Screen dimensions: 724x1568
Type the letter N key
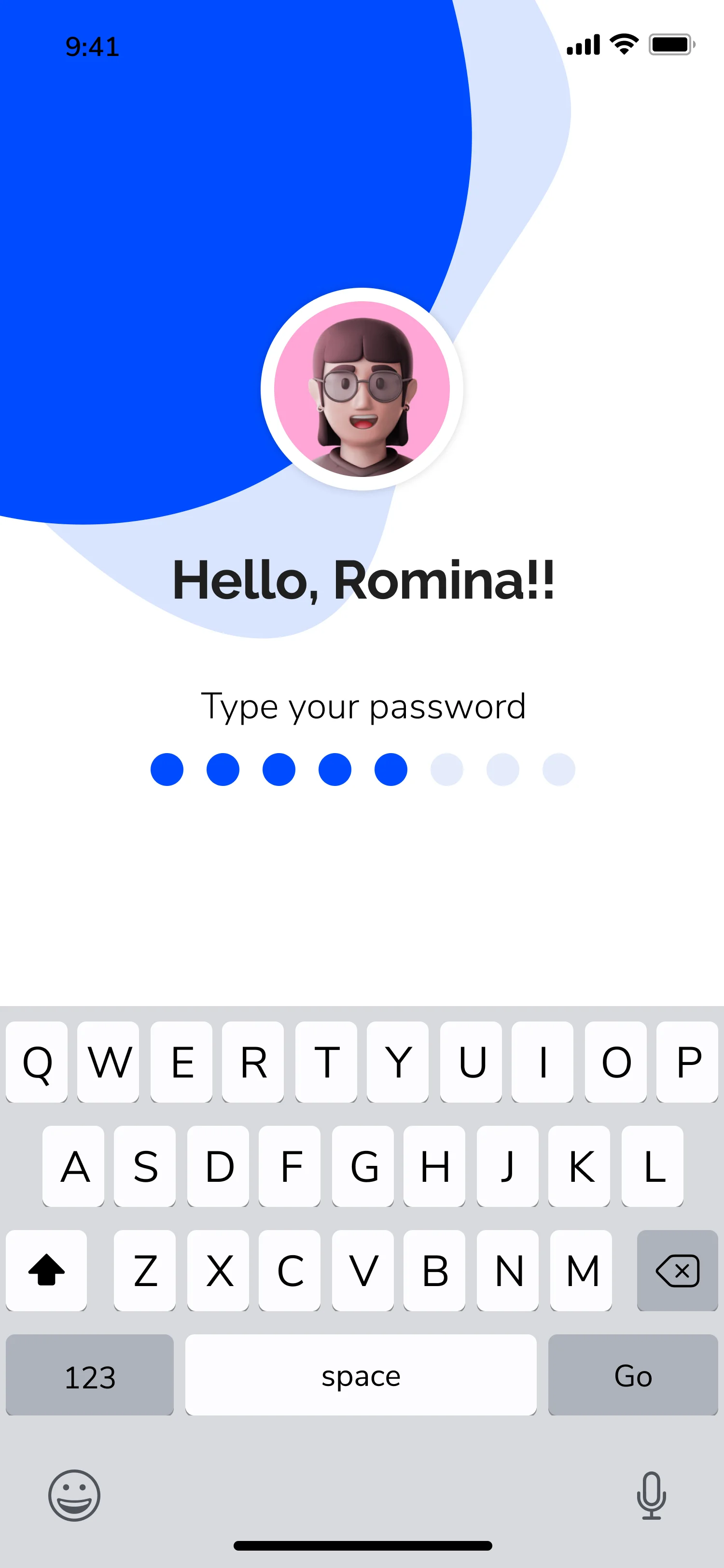(508, 1270)
